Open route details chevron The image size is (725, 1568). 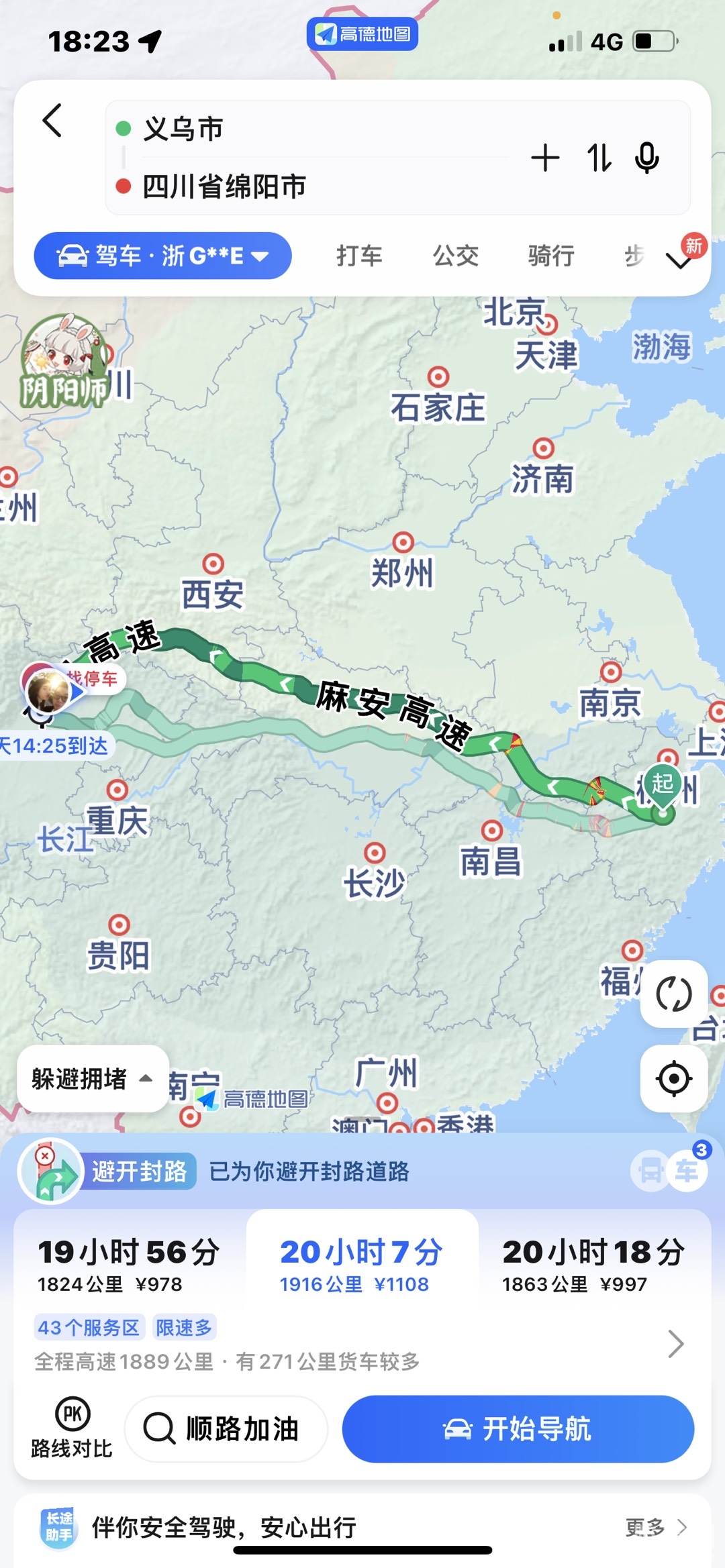tap(675, 1344)
